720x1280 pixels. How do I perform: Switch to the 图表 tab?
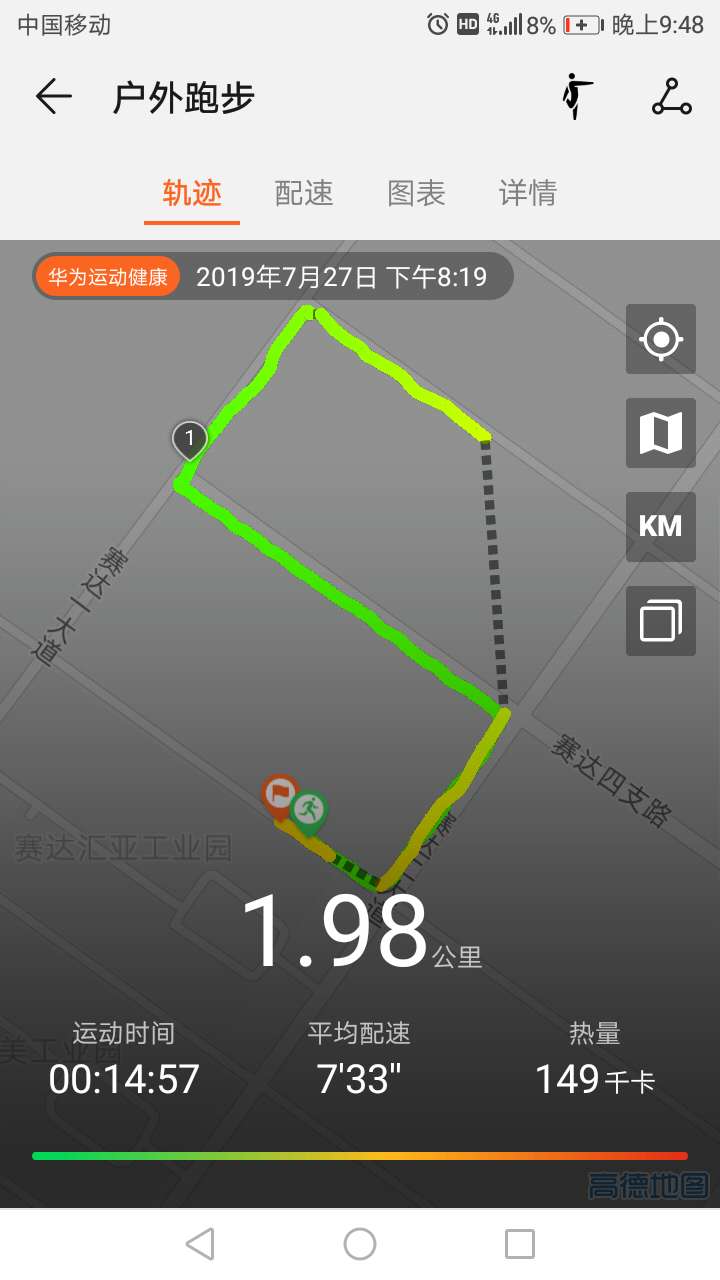[416, 193]
